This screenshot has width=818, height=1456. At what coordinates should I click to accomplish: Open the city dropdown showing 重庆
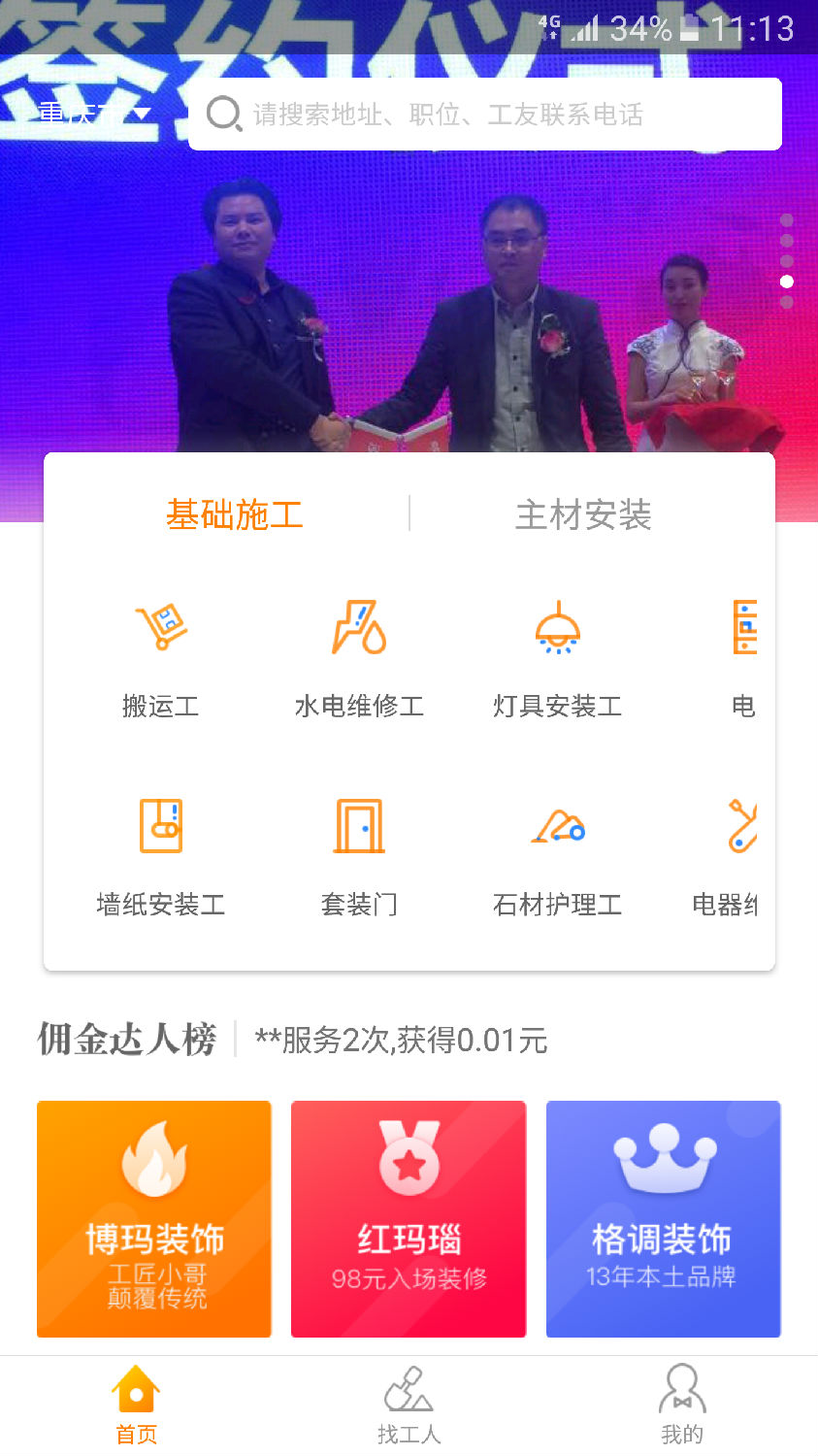click(94, 115)
